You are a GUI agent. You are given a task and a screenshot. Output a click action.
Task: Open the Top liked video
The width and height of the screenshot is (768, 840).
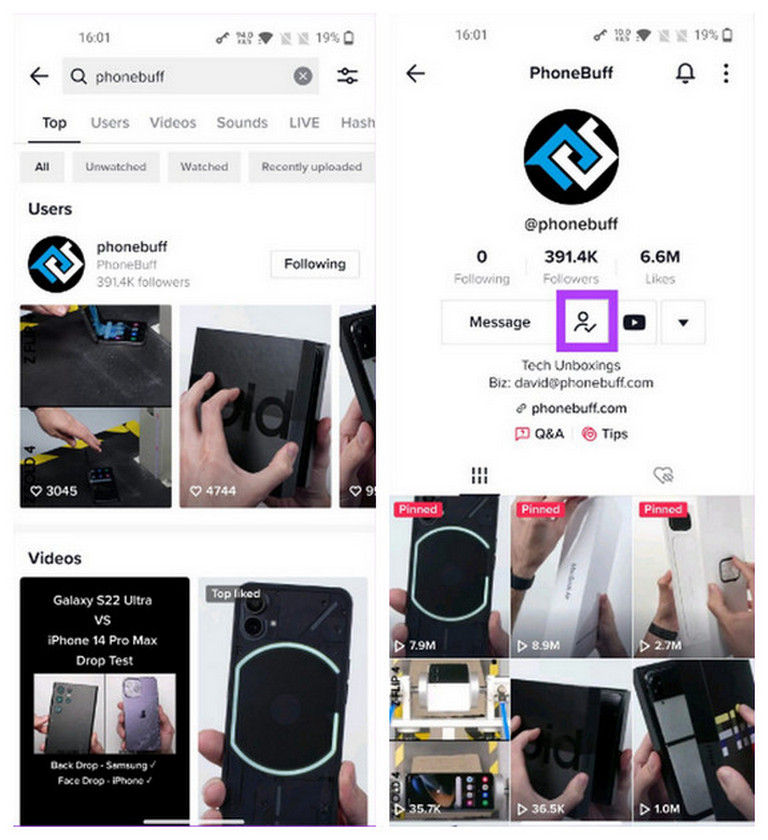click(x=282, y=700)
